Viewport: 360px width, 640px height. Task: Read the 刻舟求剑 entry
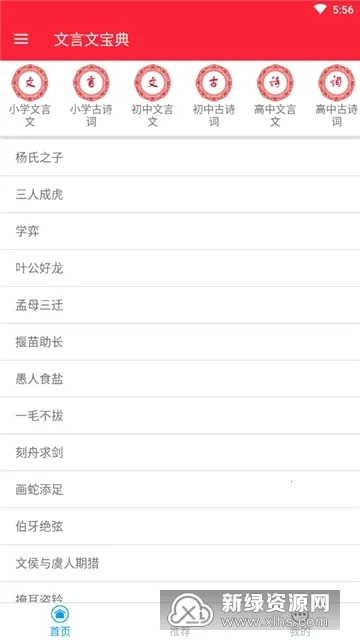point(180,453)
